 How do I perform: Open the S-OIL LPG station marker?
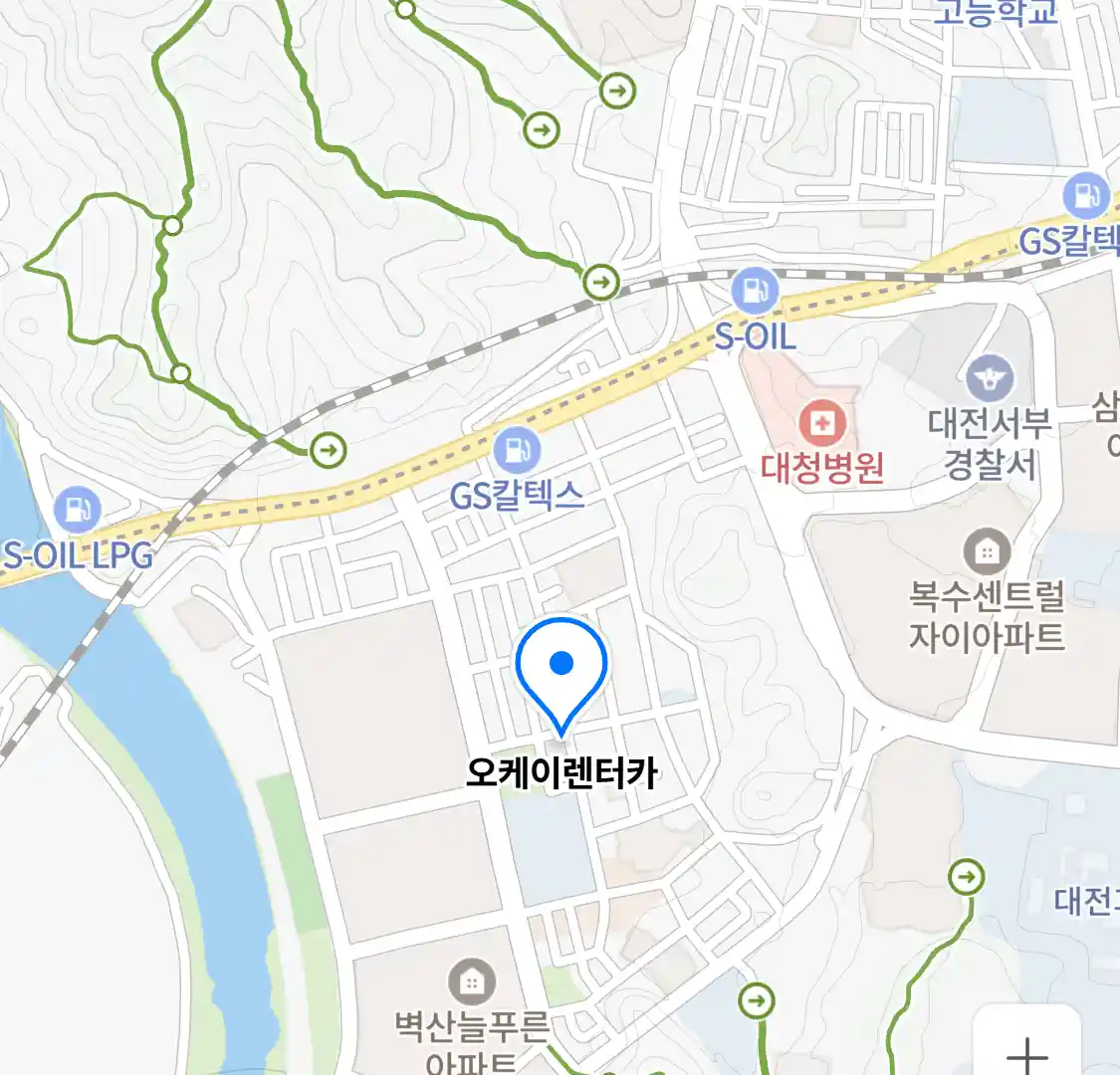pyautogui.click(x=77, y=510)
